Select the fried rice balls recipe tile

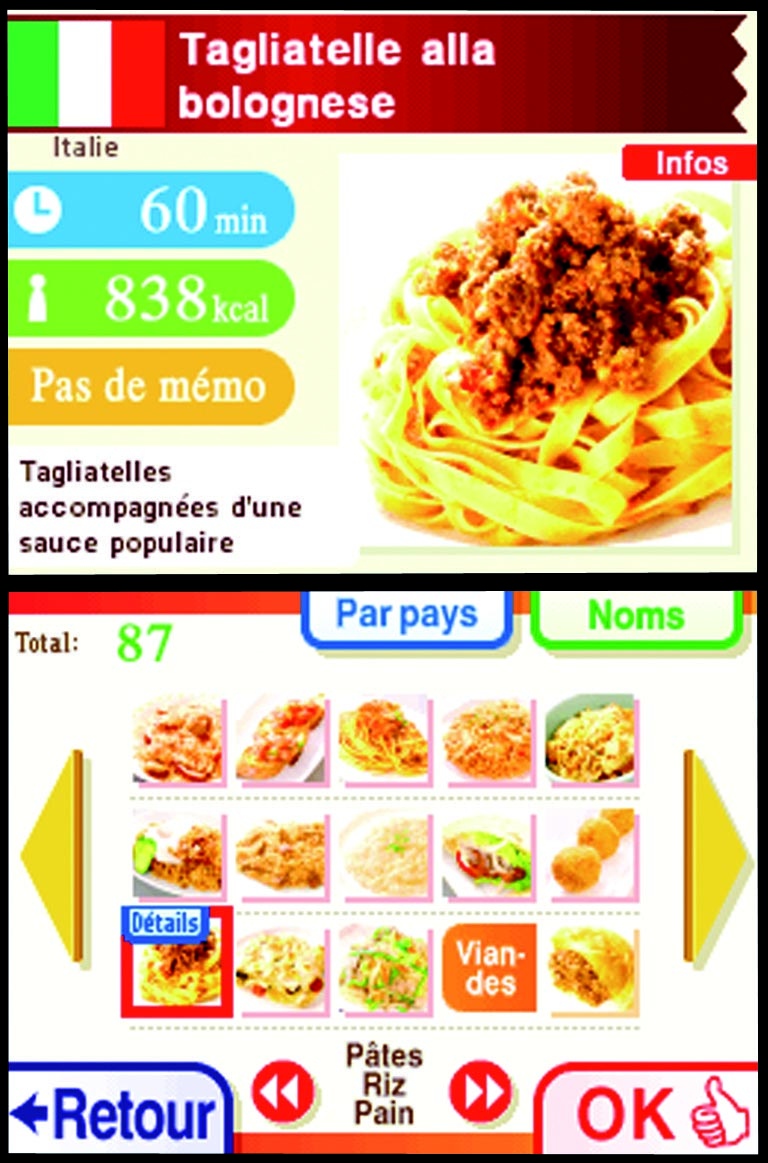tap(592, 853)
